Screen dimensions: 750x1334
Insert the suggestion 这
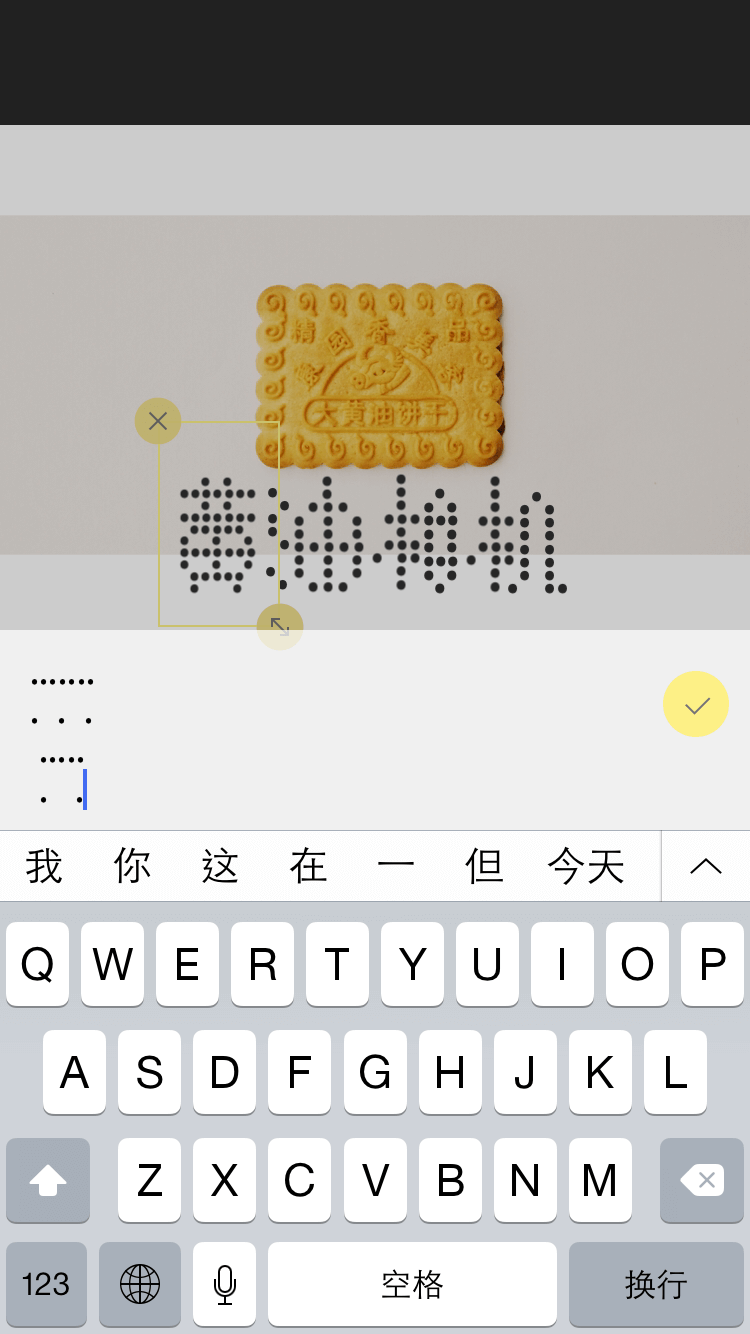(x=220, y=866)
